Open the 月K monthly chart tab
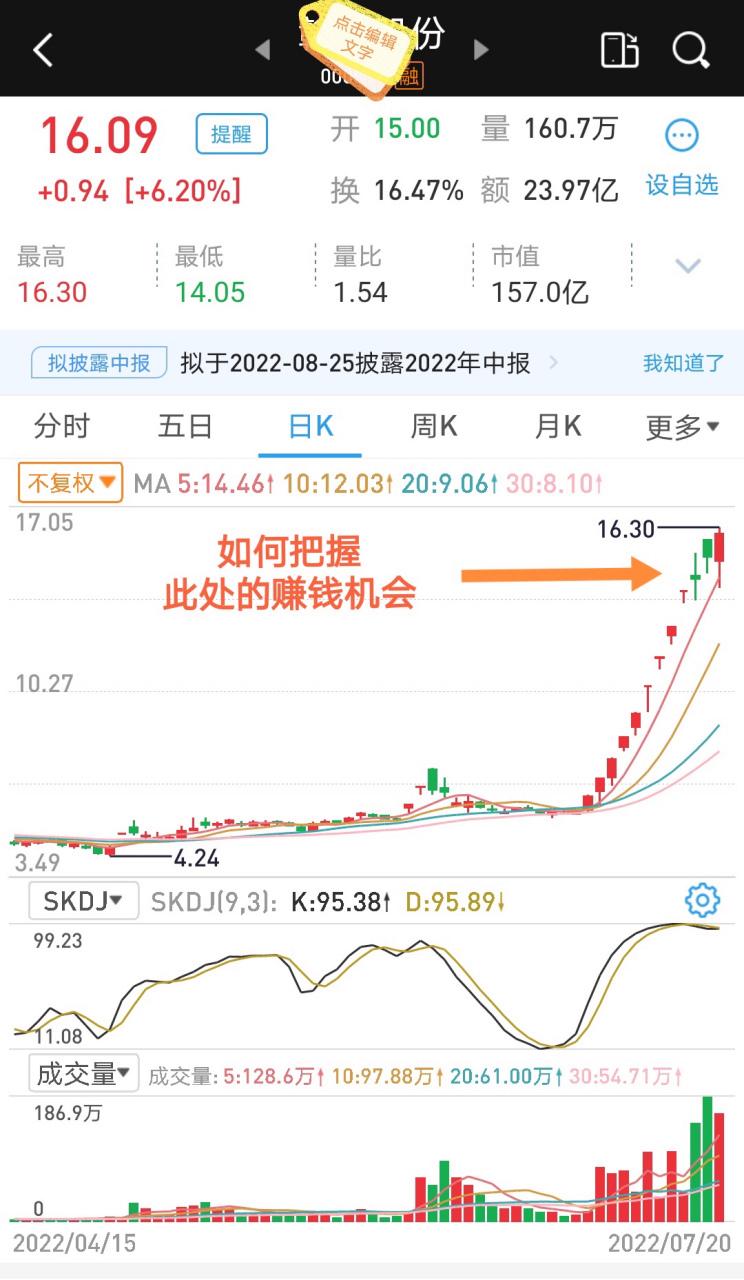Image resolution: width=744 pixels, height=1280 pixels. tap(557, 425)
